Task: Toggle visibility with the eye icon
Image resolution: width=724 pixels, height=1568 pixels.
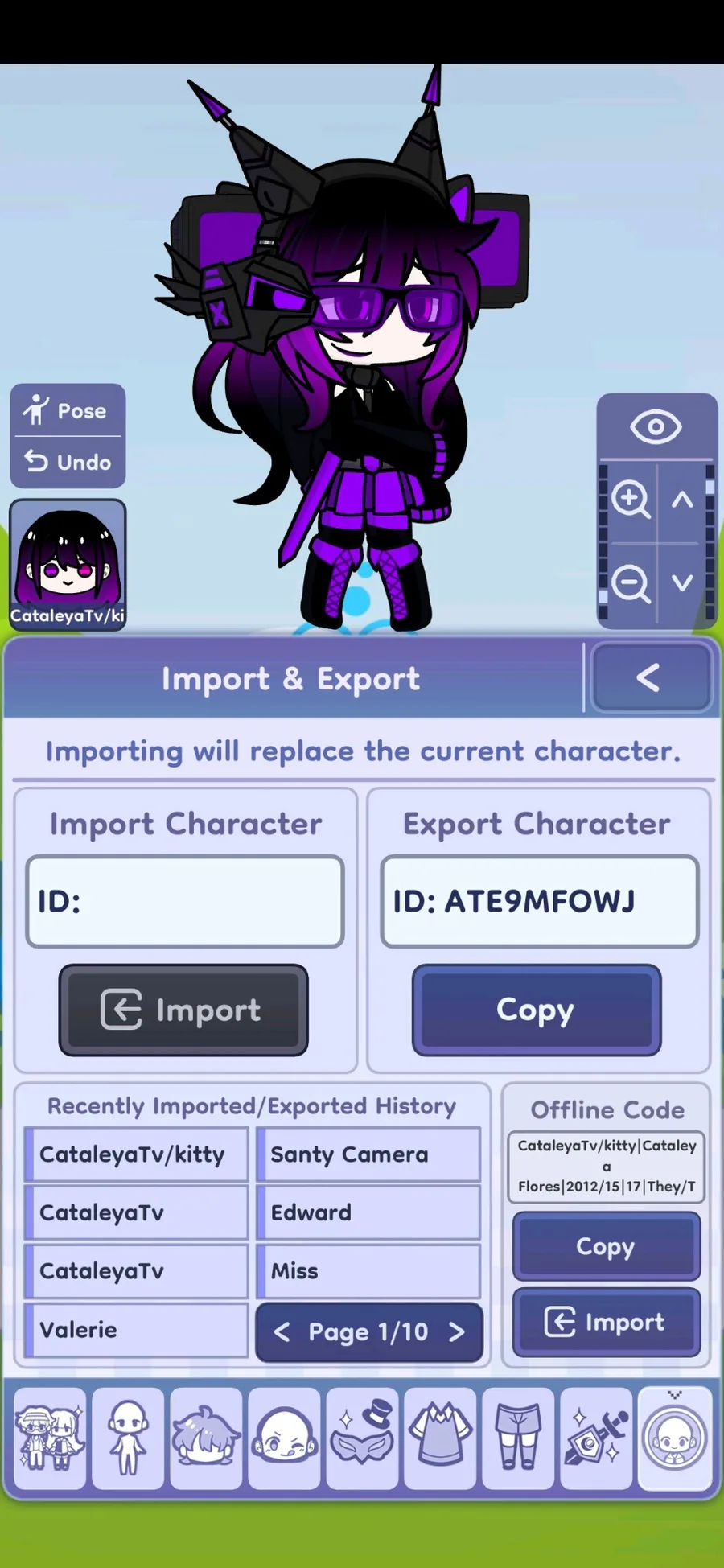Action: pos(656,426)
